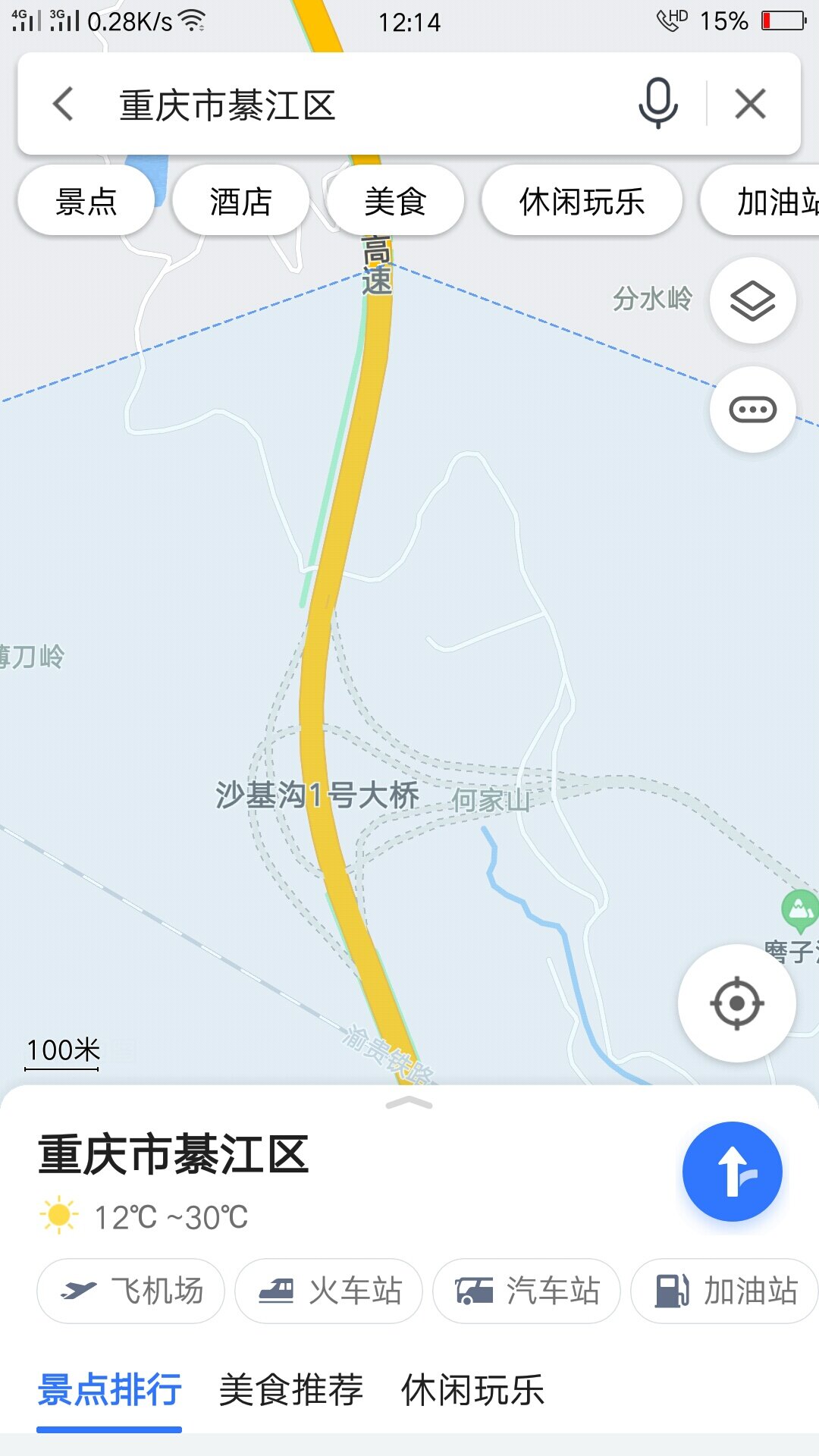Center map on my current location
The width and height of the screenshot is (819, 1456).
pos(736,1003)
